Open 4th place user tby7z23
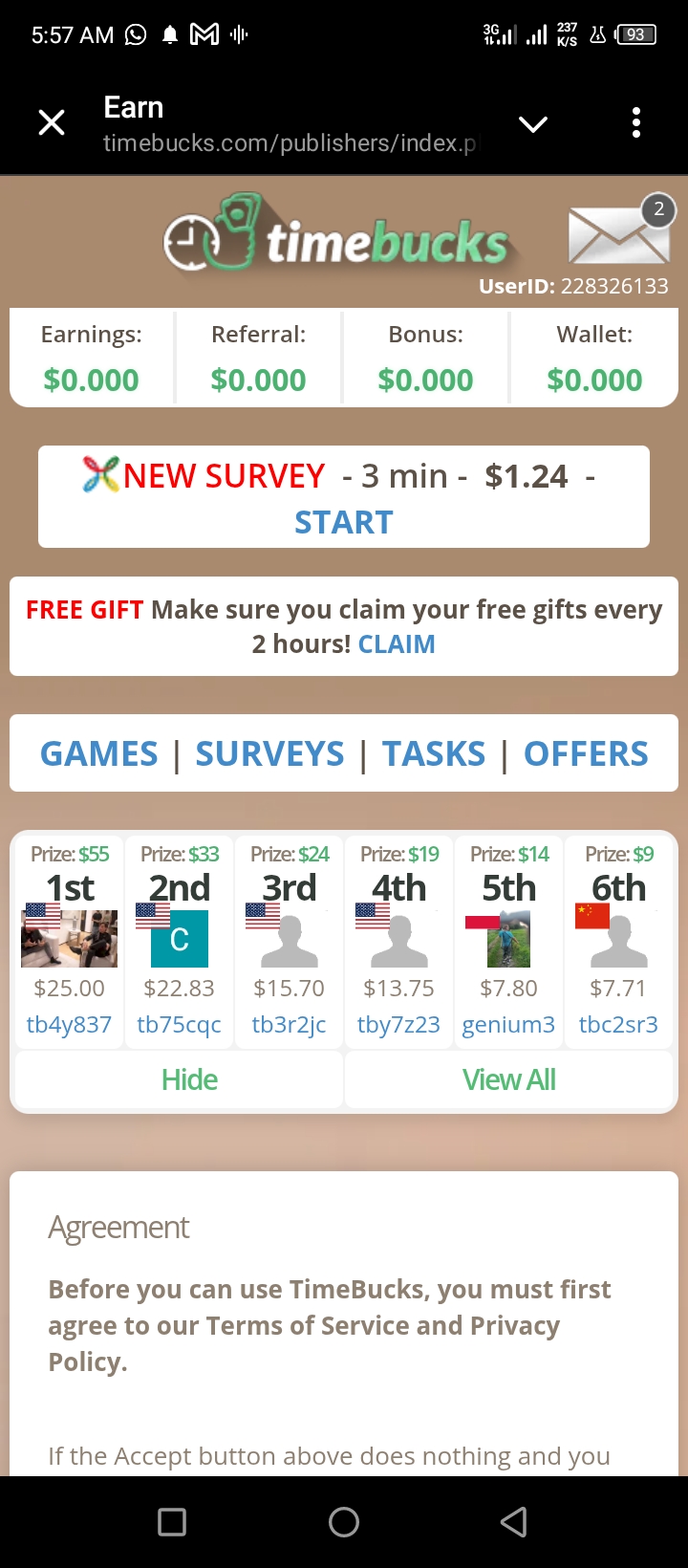Image resolution: width=688 pixels, height=1568 pixels. click(x=398, y=1025)
